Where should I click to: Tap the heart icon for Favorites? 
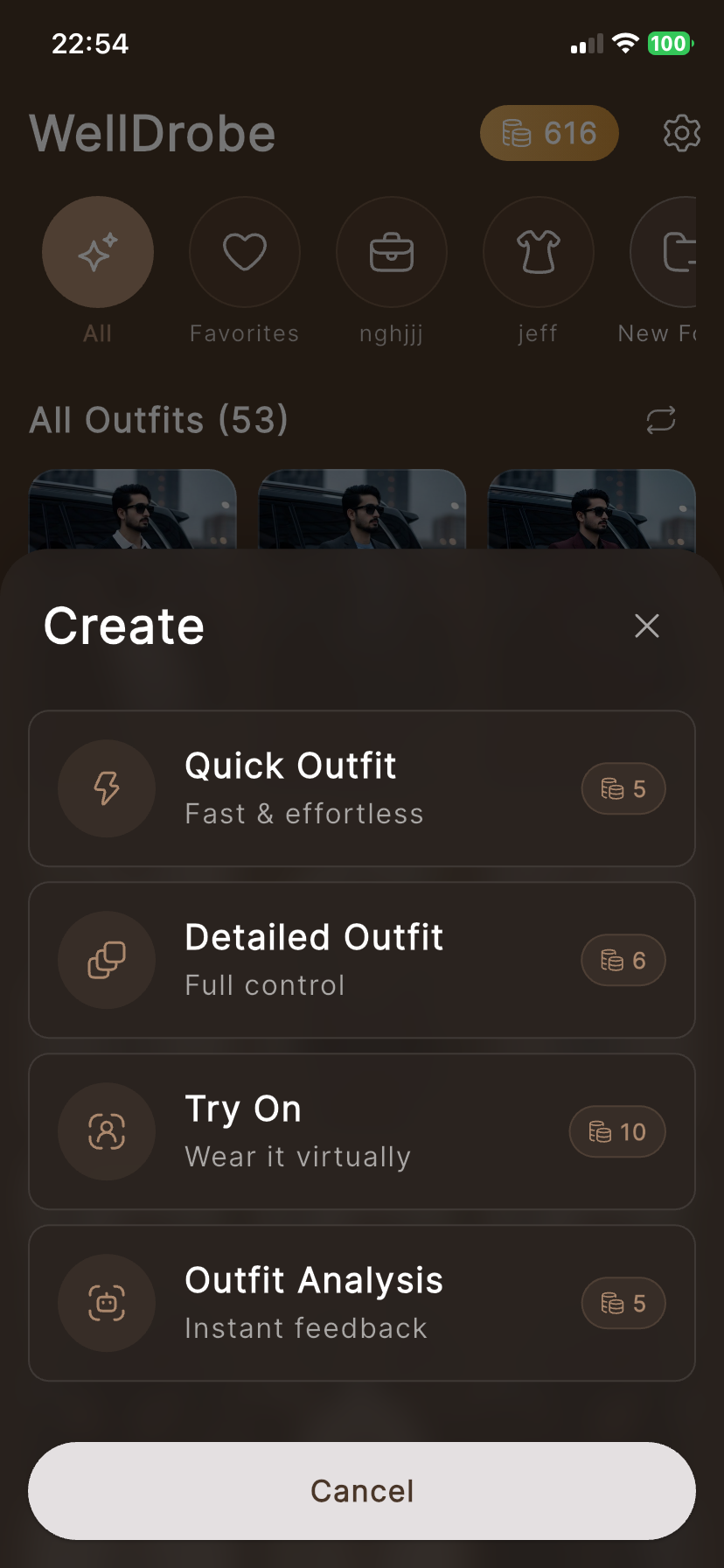click(244, 252)
